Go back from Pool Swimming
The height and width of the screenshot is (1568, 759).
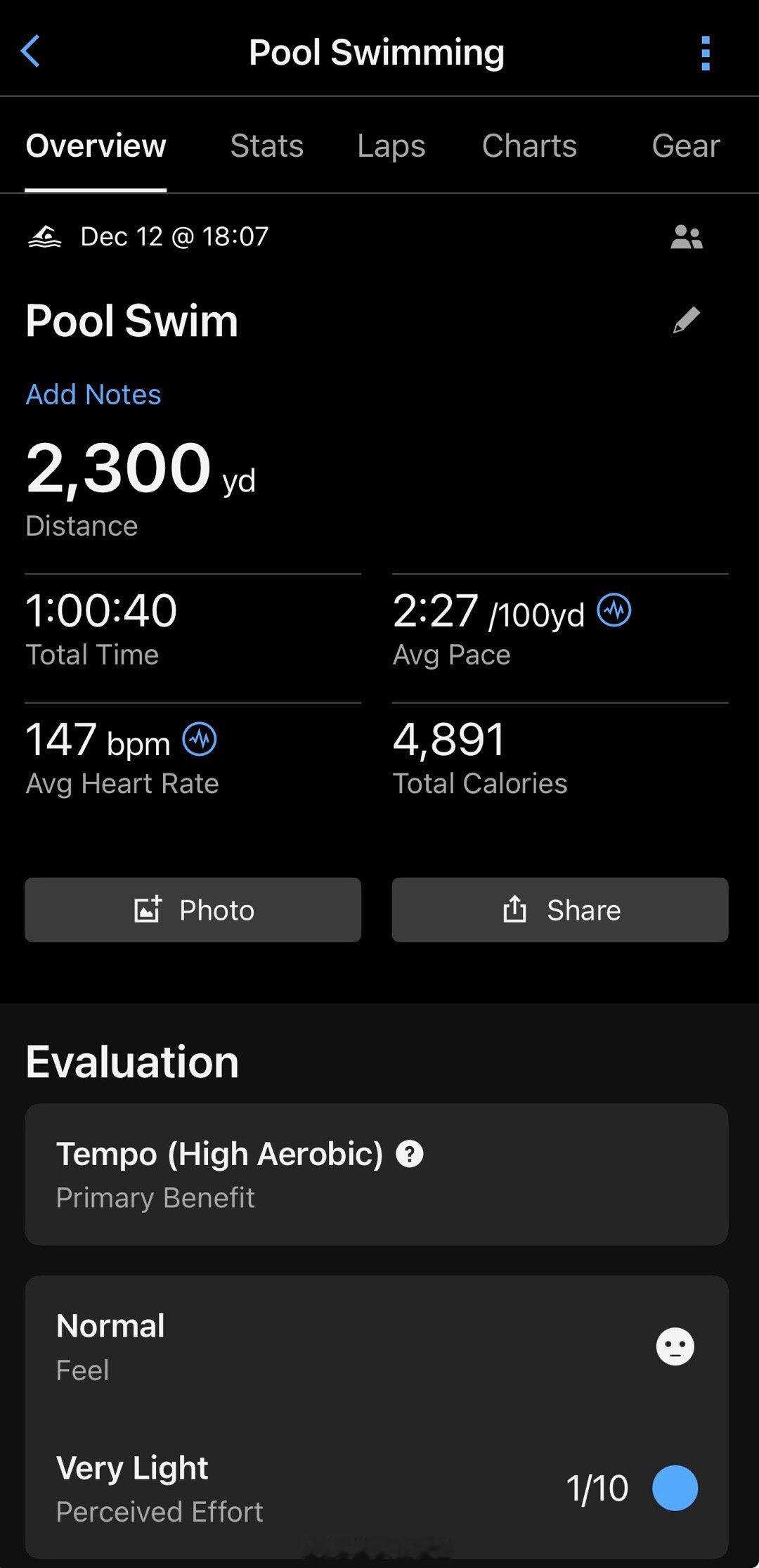click(x=30, y=52)
